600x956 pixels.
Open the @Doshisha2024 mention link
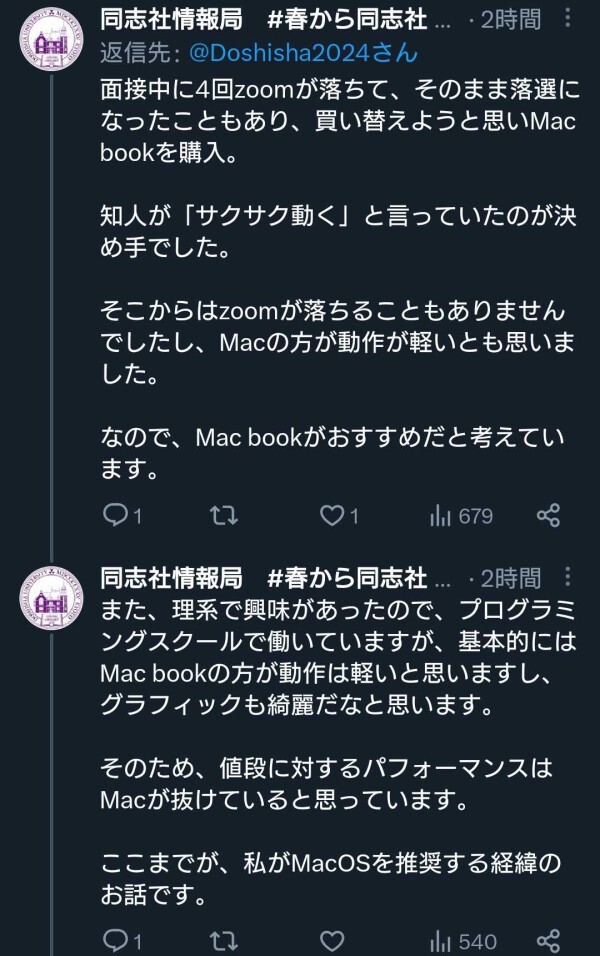tap(302, 53)
